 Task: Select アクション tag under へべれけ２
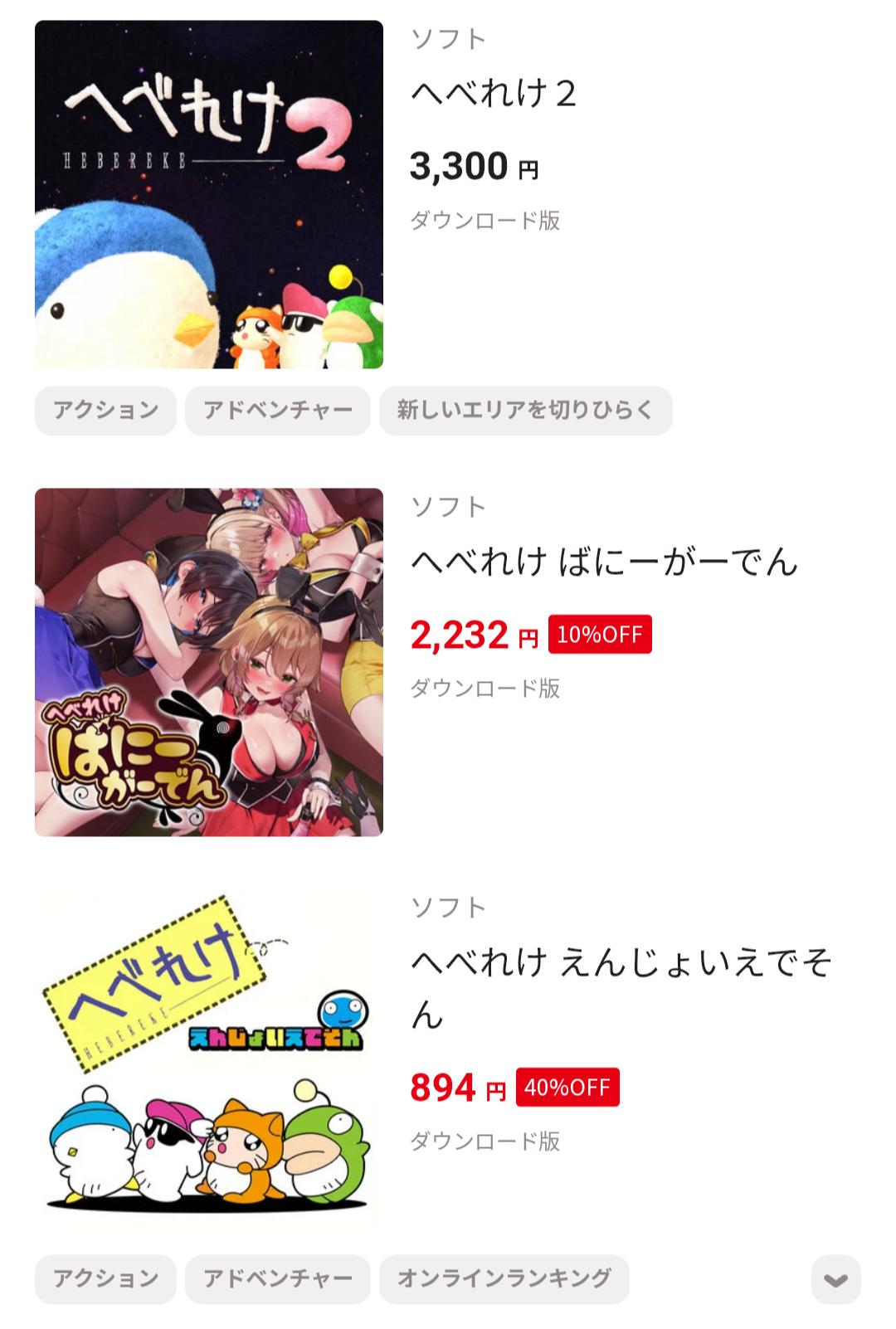point(105,411)
